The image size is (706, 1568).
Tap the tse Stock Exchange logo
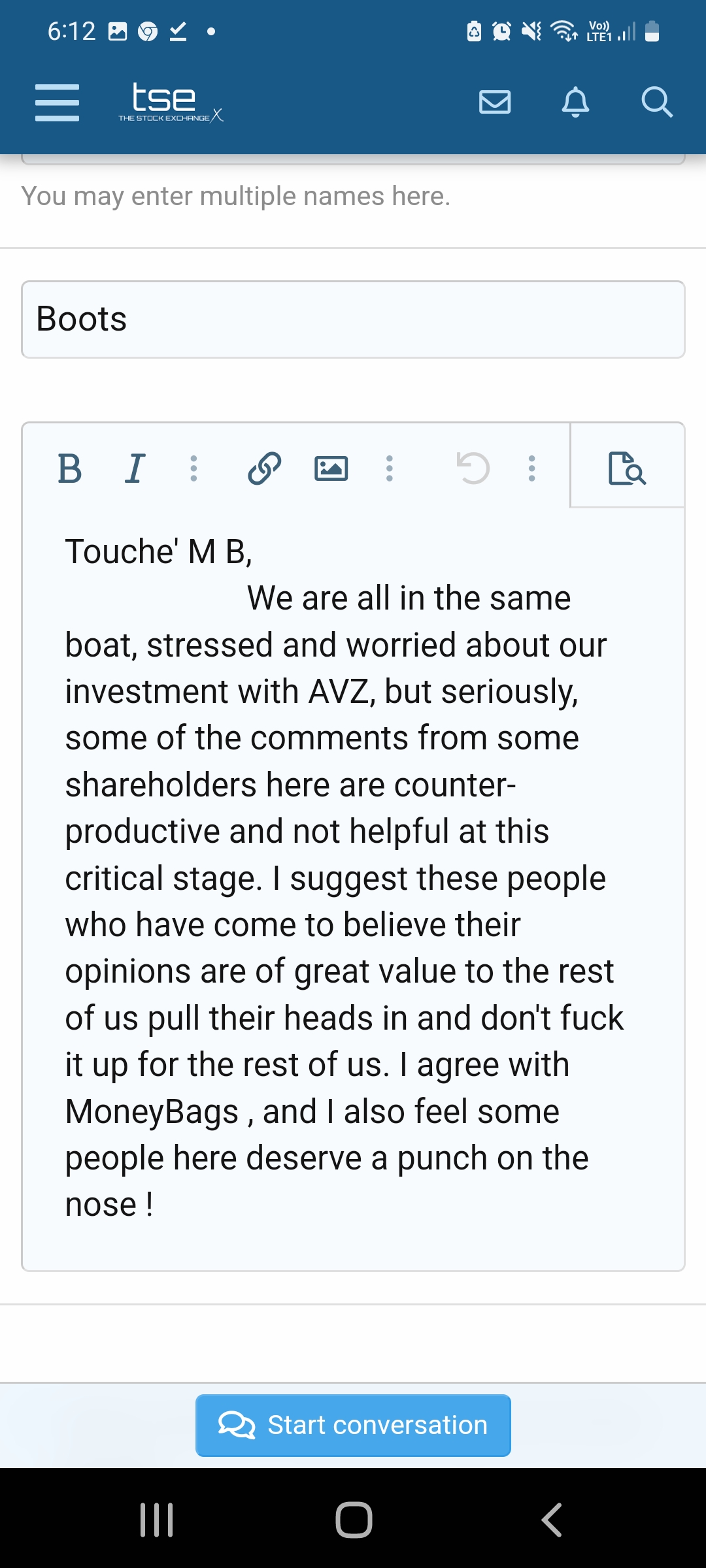tap(171, 103)
